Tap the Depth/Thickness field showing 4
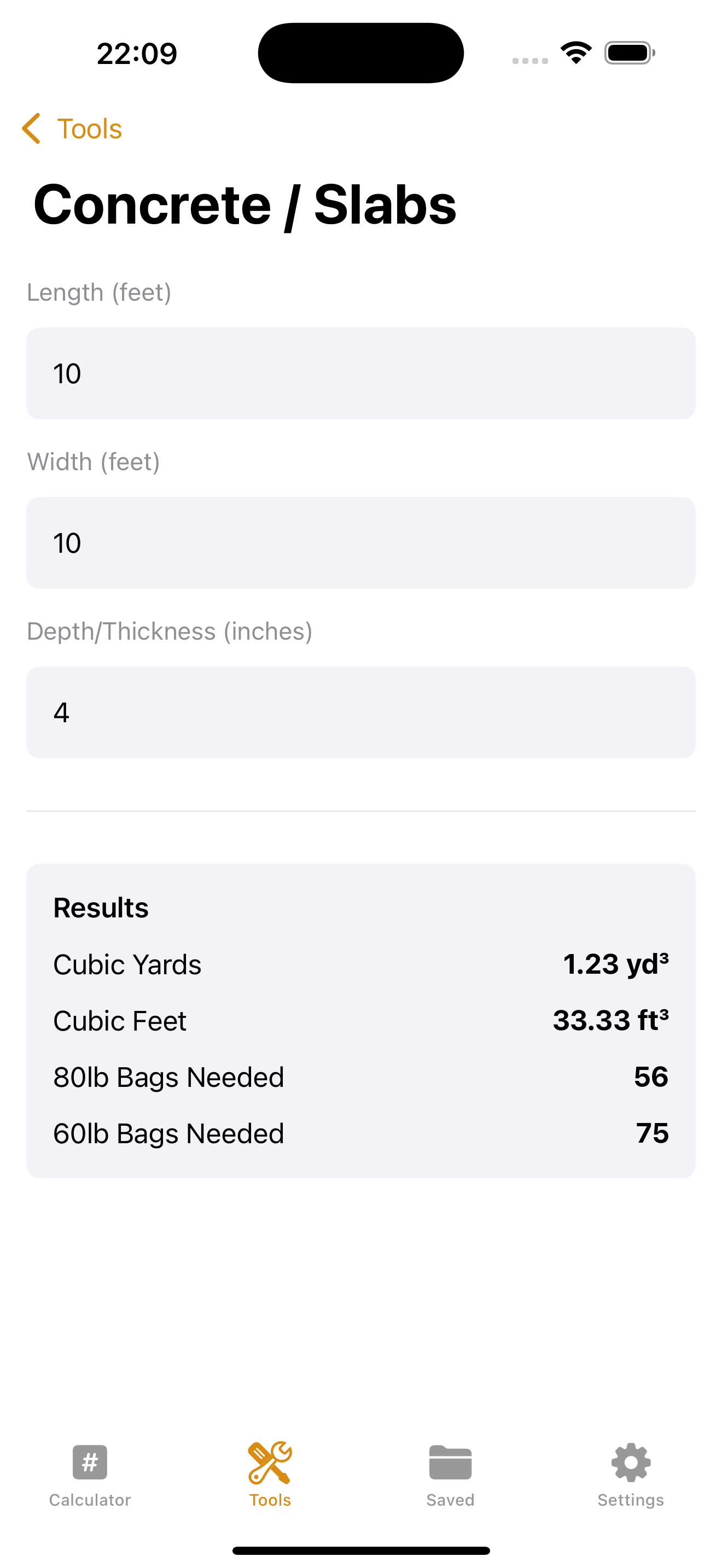This screenshot has height=1568, width=722. point(361,712)
